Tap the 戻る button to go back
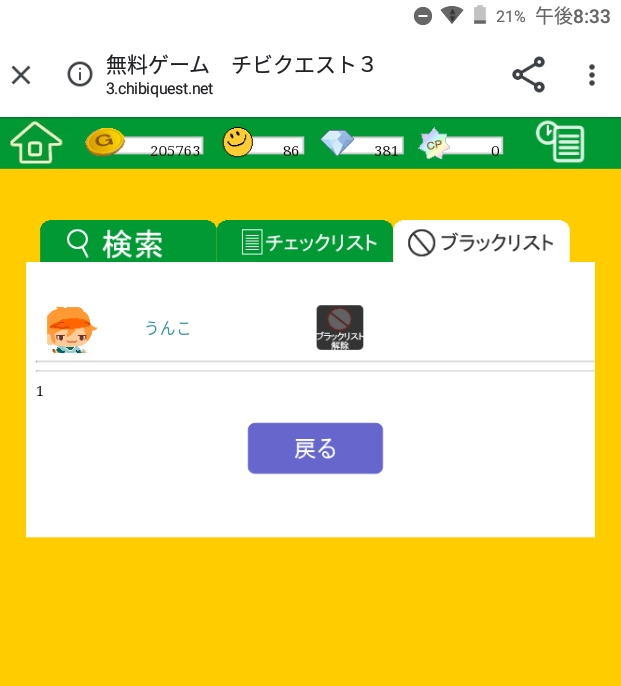 click(315, 448)
